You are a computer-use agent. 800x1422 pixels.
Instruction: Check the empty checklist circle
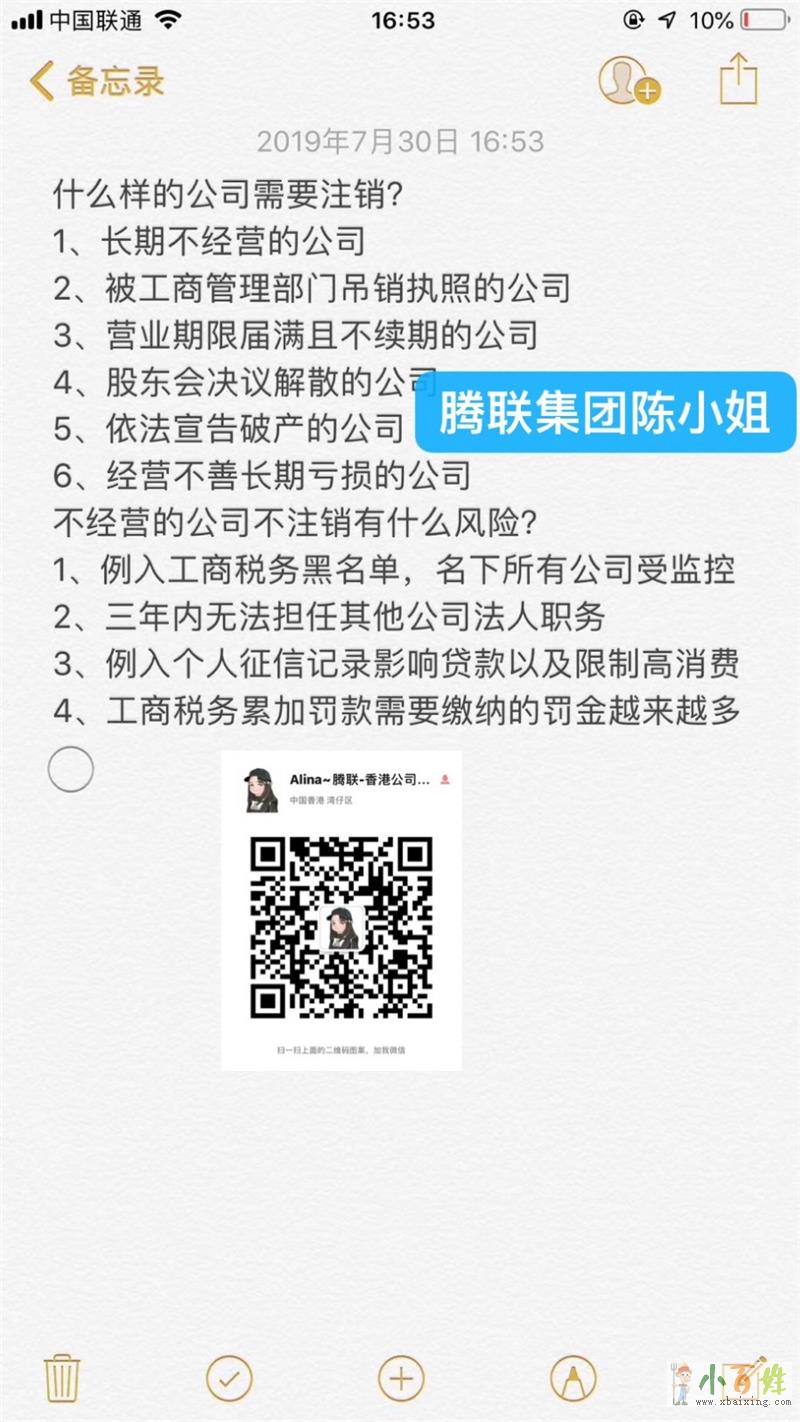(x=71, y=769)
